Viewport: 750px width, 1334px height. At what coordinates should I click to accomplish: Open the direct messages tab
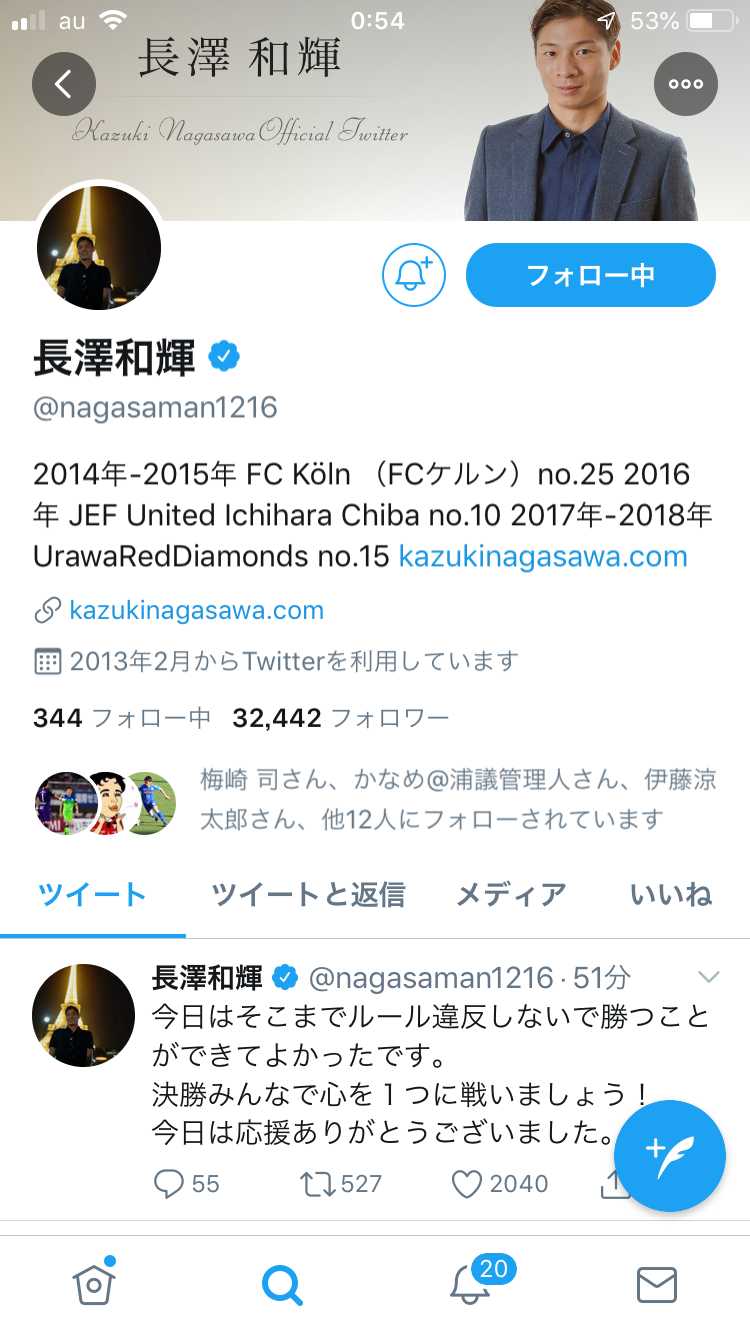[x=657, y=1285]
